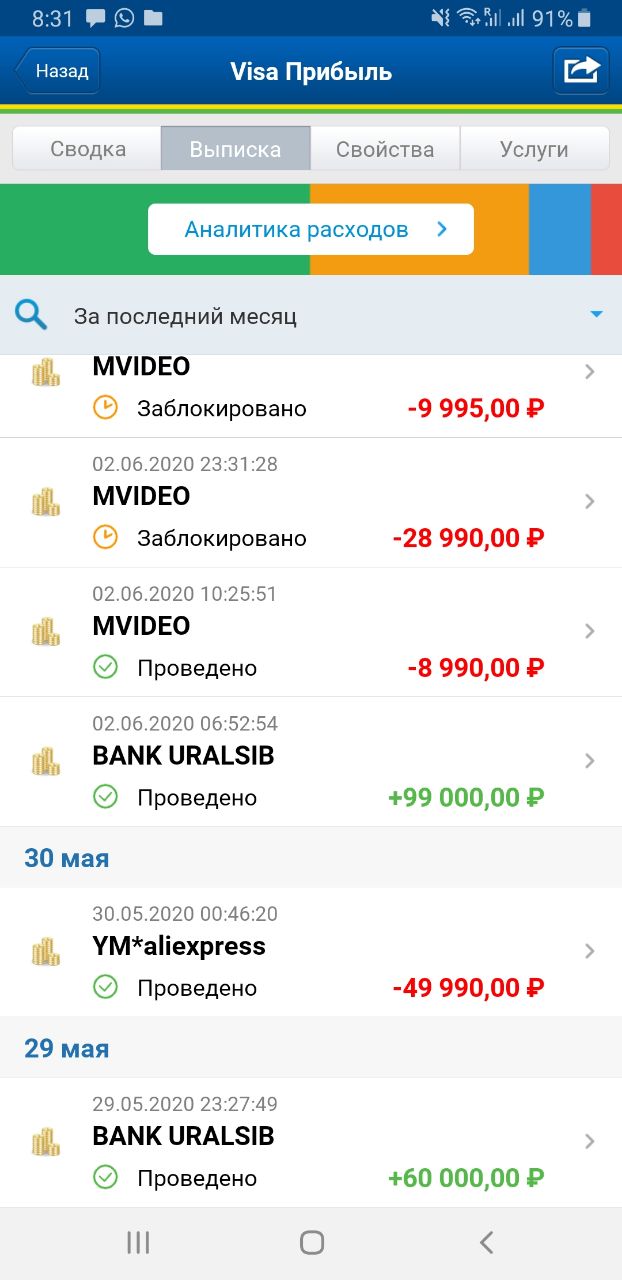Tap the share icon in header

pyautogui.click(x=581, y=71)
